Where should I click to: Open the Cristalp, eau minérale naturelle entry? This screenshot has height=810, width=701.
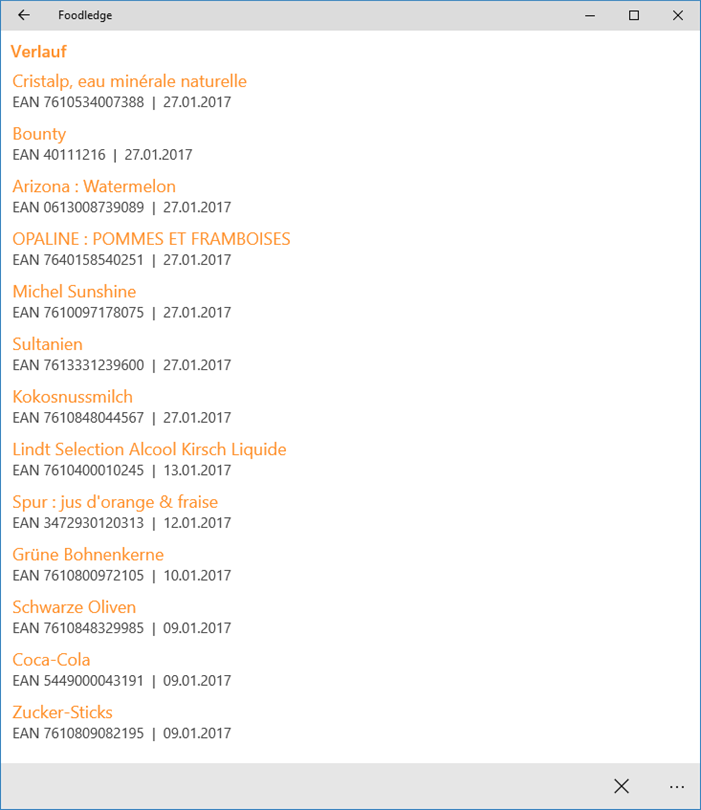(129, 81)
